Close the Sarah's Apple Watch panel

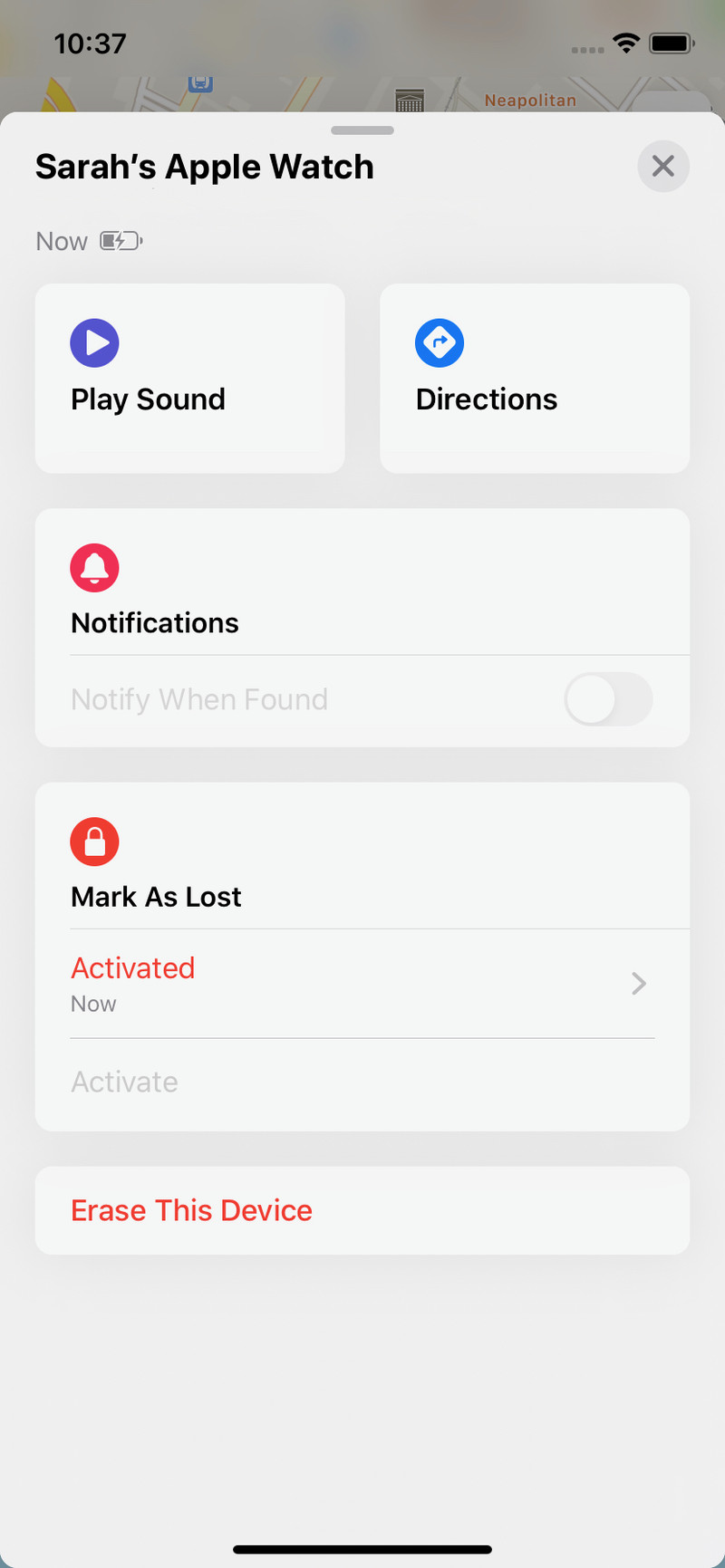662,167
